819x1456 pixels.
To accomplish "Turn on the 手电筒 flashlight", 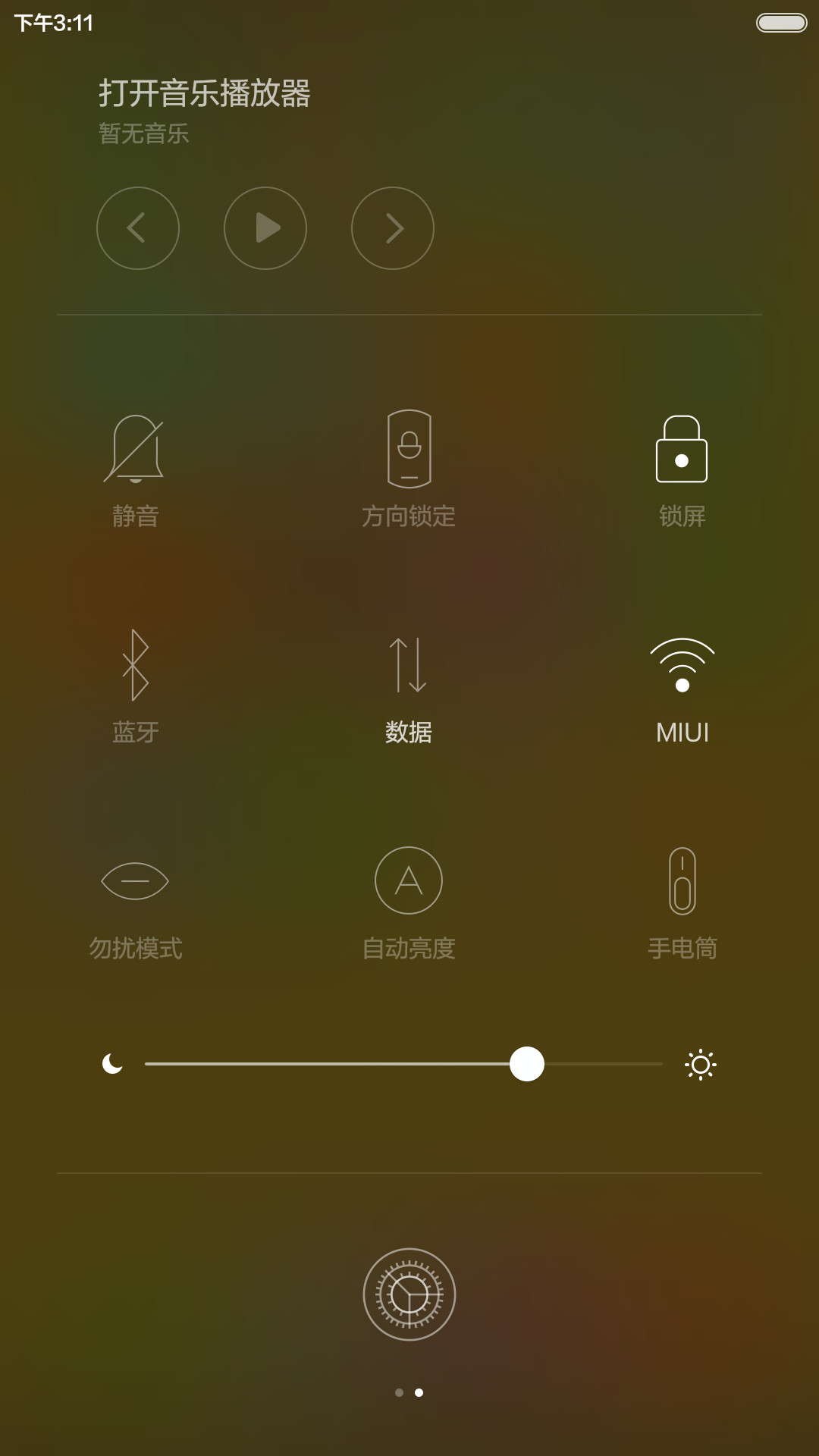I will [x=682, y=902].
